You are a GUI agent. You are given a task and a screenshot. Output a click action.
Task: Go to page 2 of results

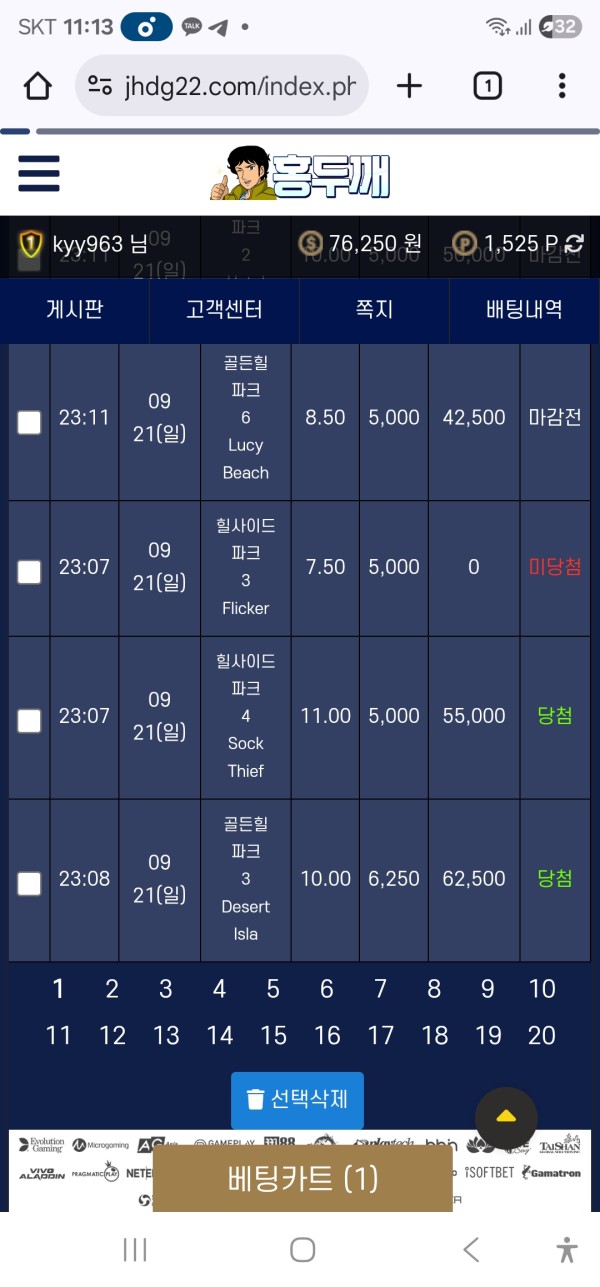coord(112,989)
